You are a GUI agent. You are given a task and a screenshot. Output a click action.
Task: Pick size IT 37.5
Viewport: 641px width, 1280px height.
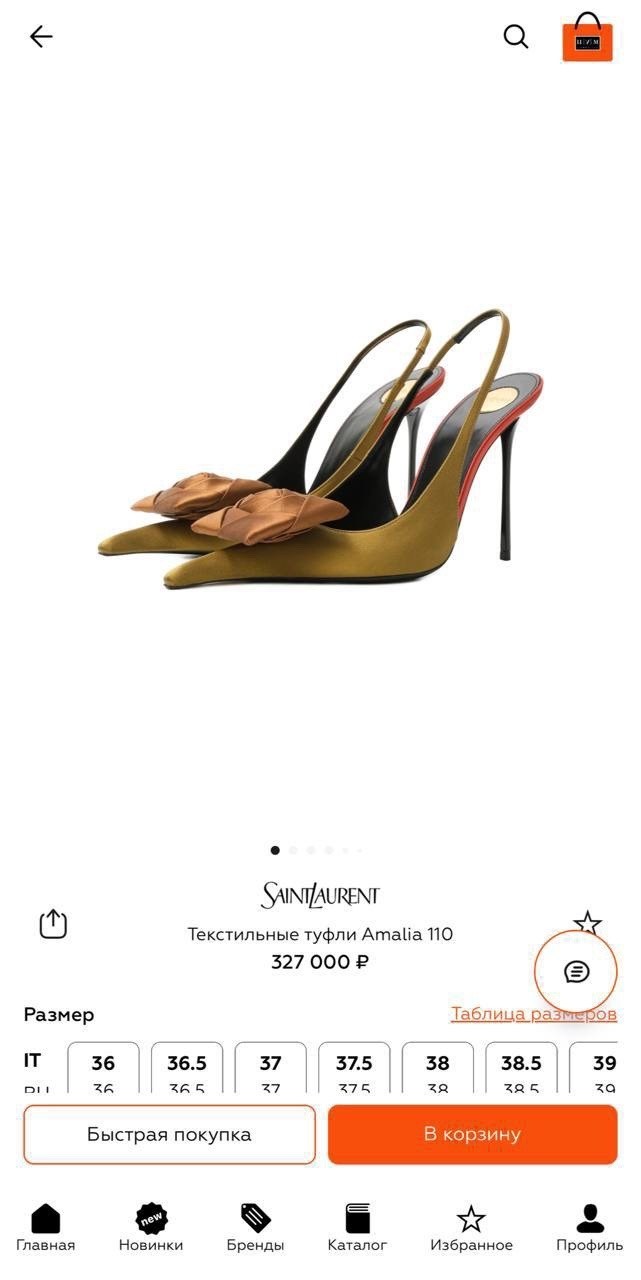click(354, 1070)
